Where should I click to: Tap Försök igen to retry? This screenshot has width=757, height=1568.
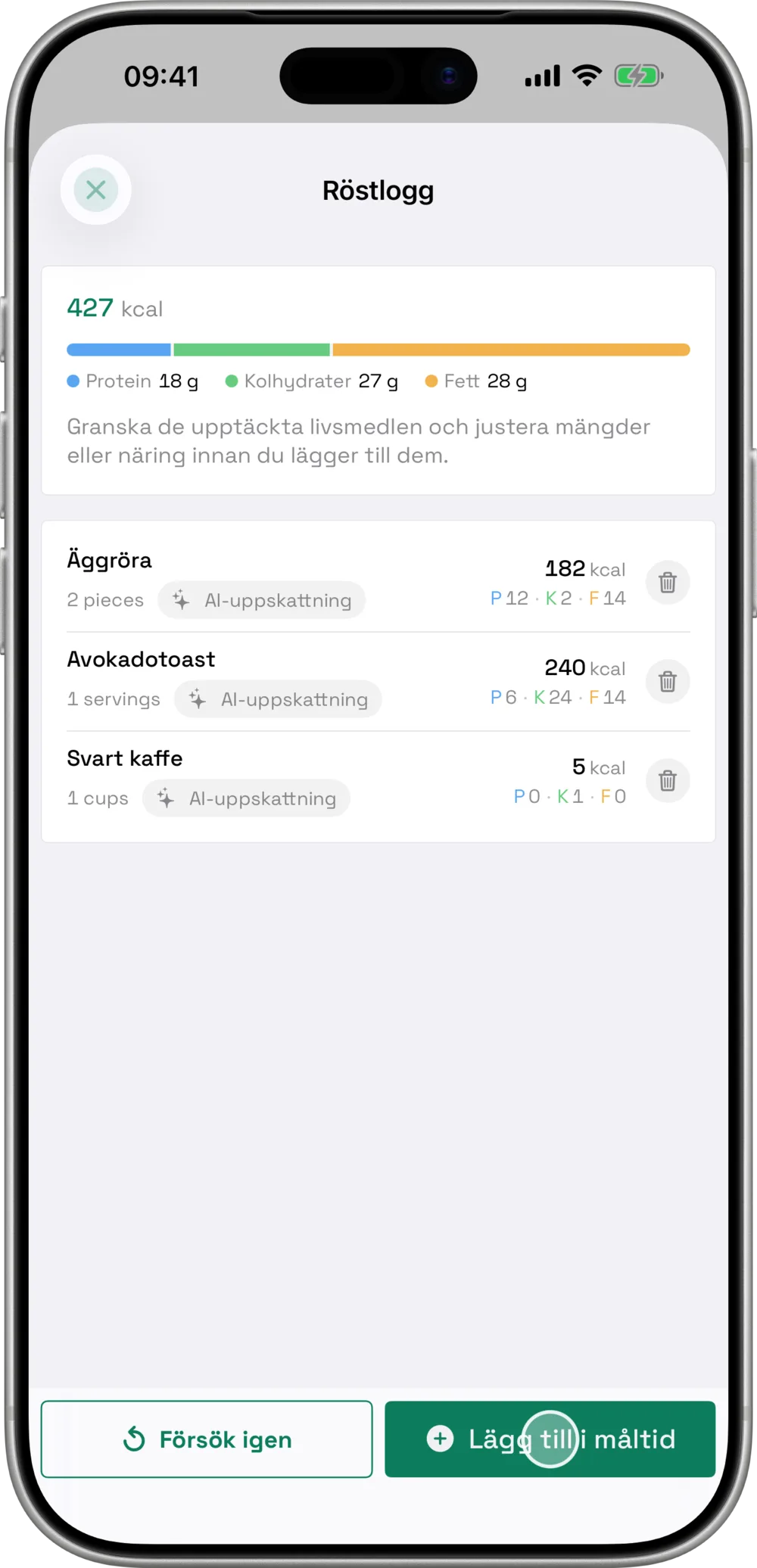(207, 1439)
